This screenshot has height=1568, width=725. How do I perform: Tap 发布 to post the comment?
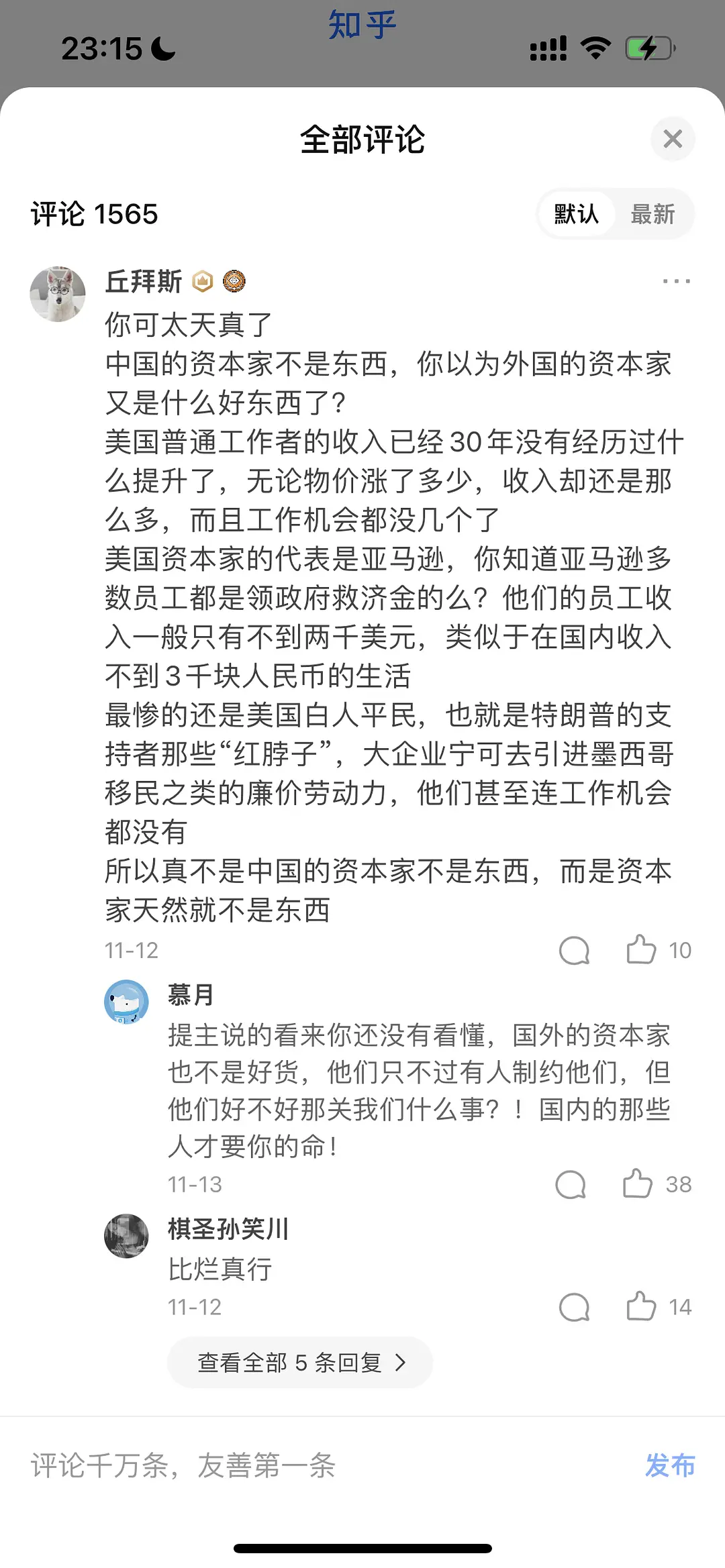[x=669, y=1465]
